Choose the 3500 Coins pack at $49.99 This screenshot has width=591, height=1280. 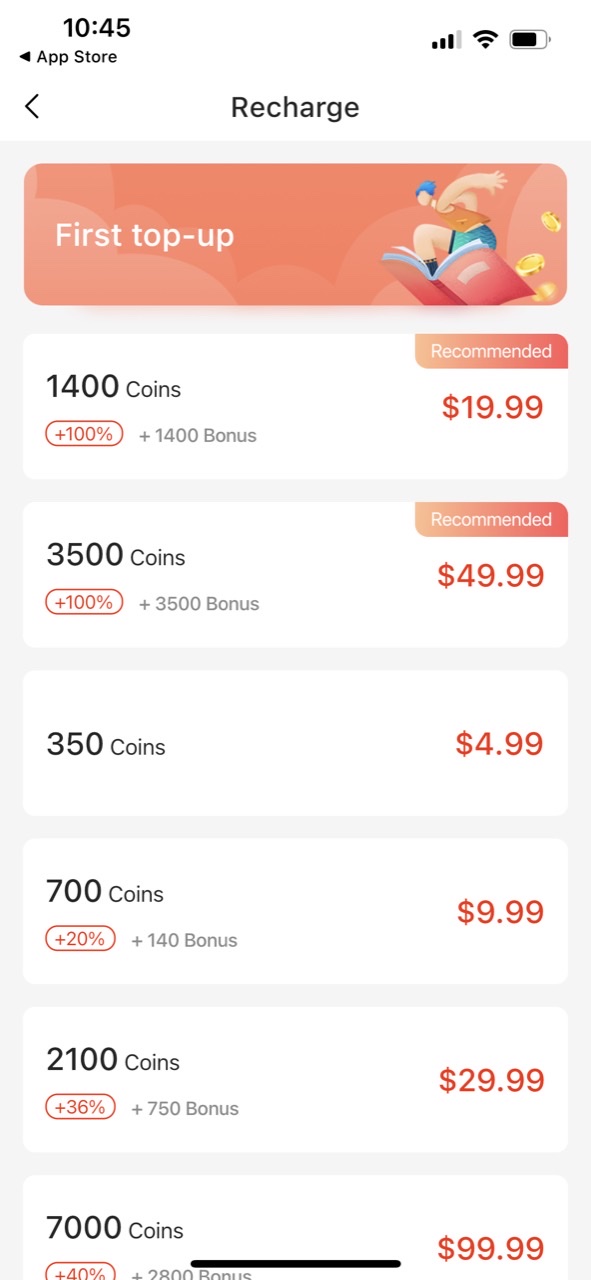tap(295, 575)
